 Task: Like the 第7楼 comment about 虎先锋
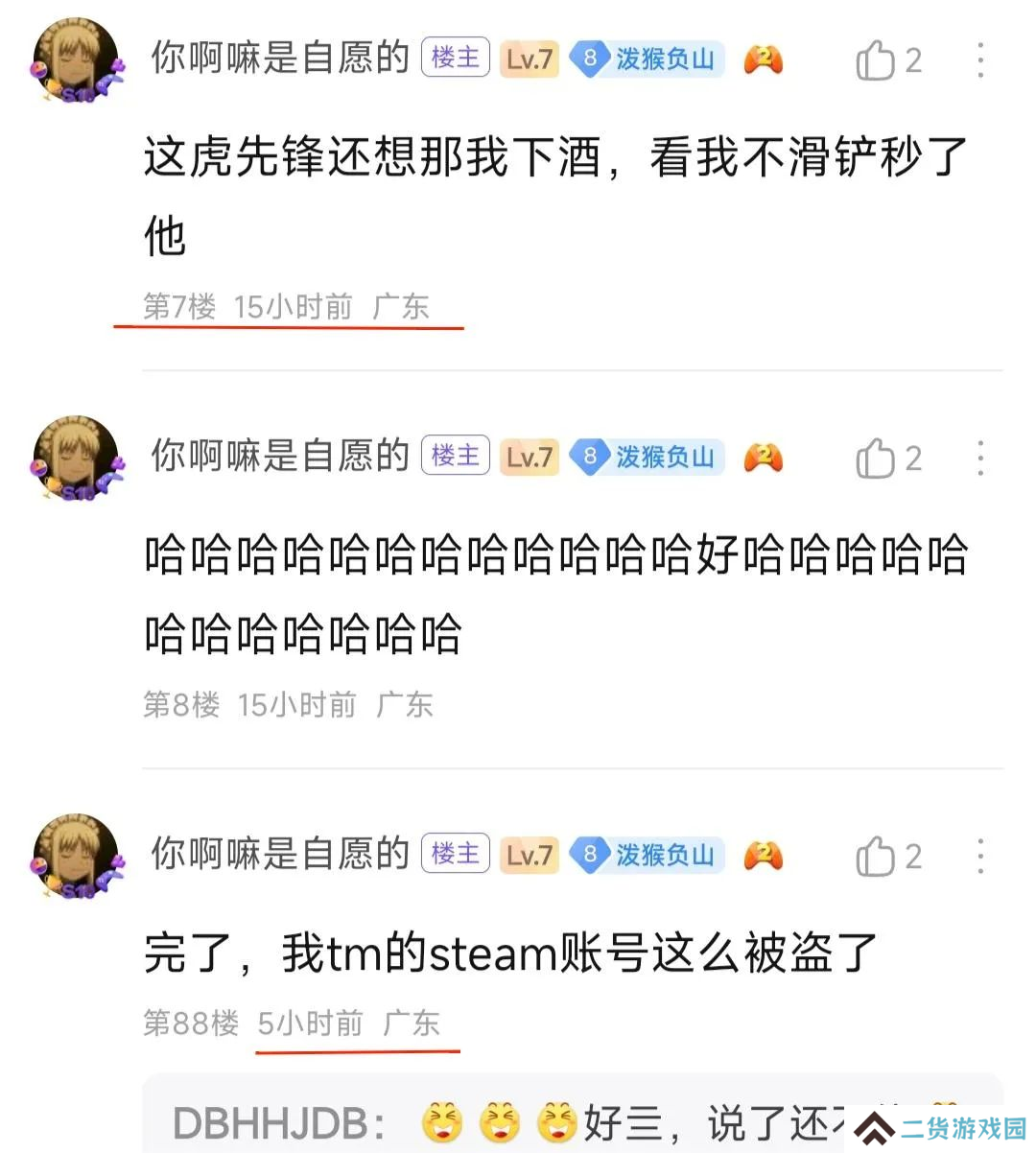tap(875, 60)
